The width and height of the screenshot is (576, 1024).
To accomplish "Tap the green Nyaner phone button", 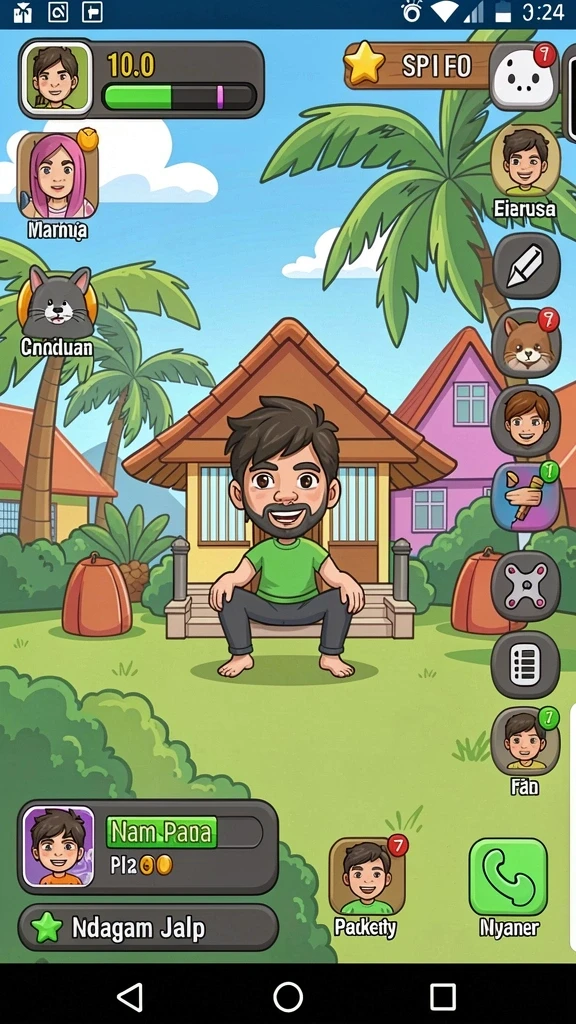I will pos(508,878).
